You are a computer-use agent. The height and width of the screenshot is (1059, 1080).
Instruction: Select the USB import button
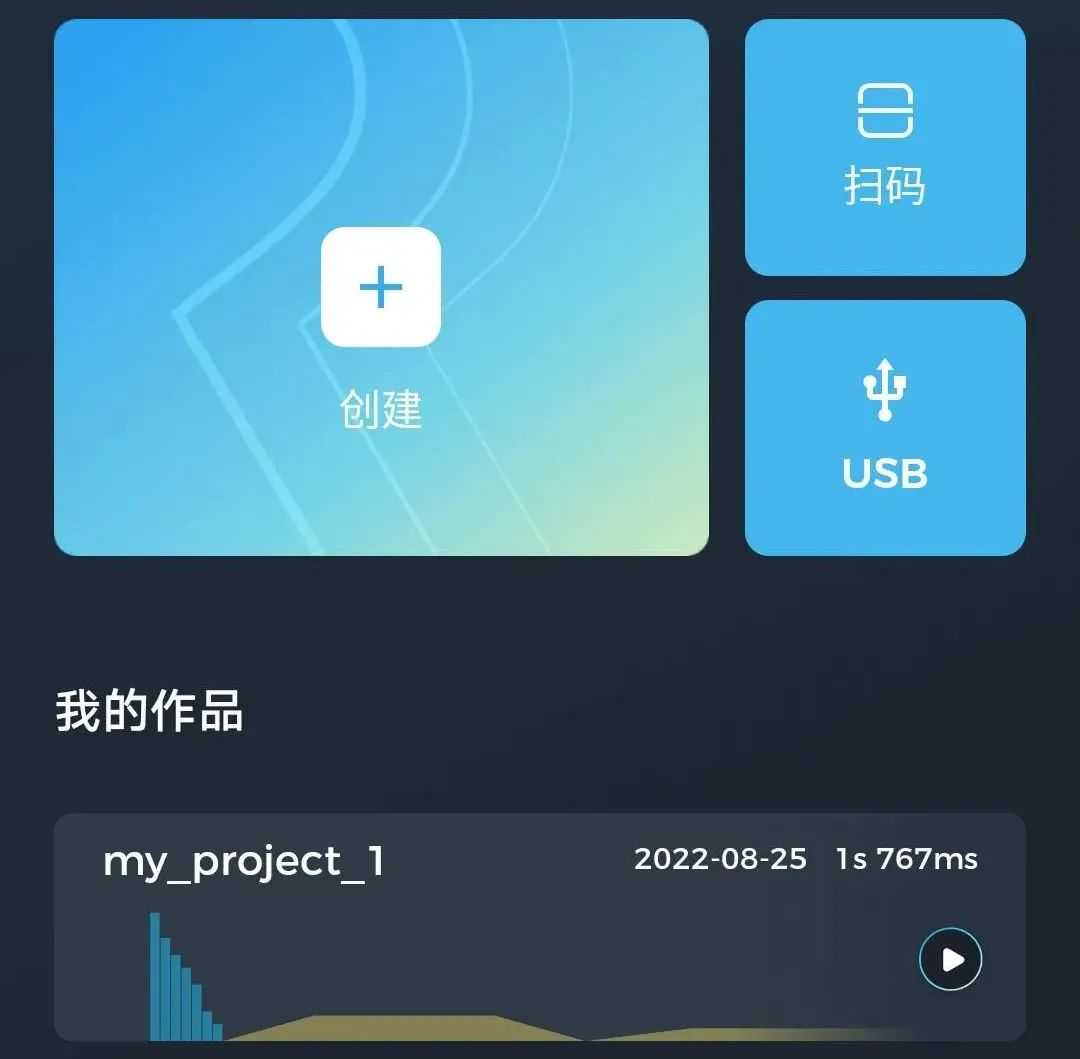[x=885, y=427]
